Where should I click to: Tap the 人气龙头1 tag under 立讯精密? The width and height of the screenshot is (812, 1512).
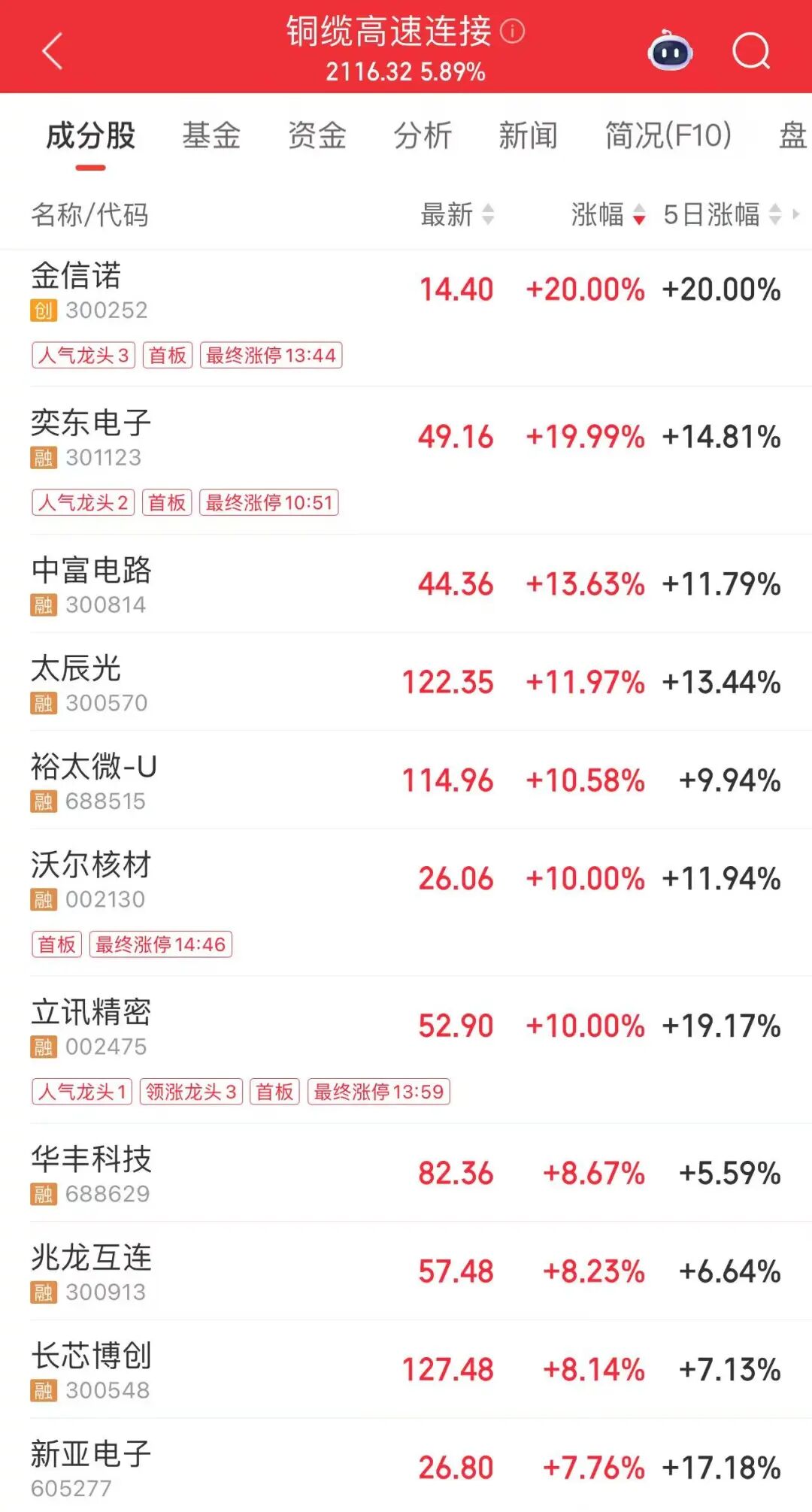point(83,1092)
